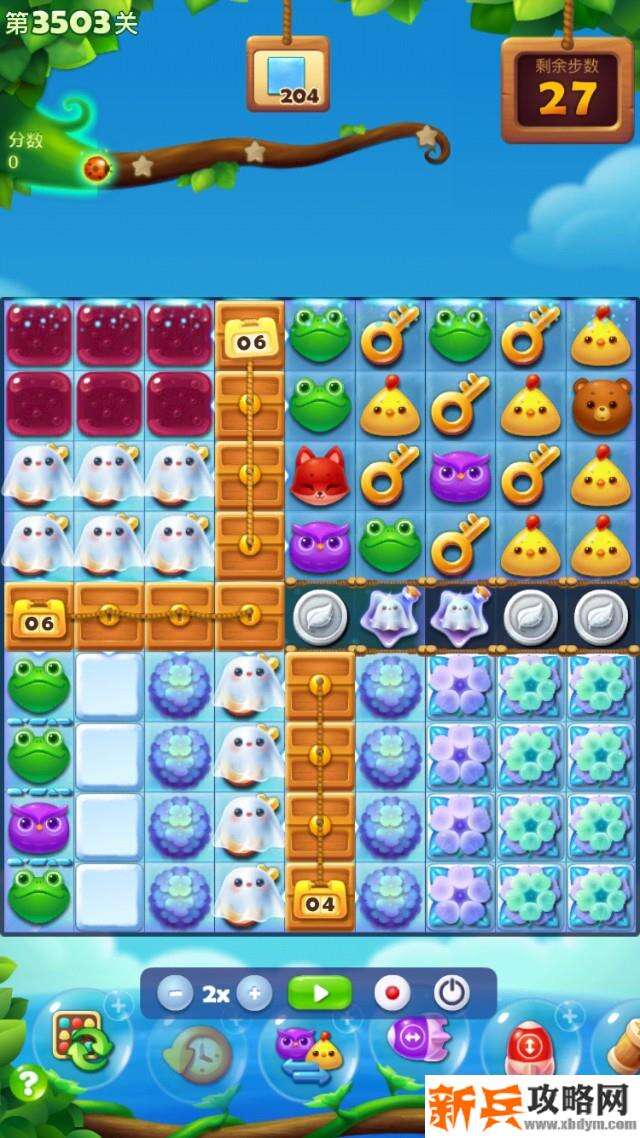Decrease playback speed with the minus button

[176, 993]
